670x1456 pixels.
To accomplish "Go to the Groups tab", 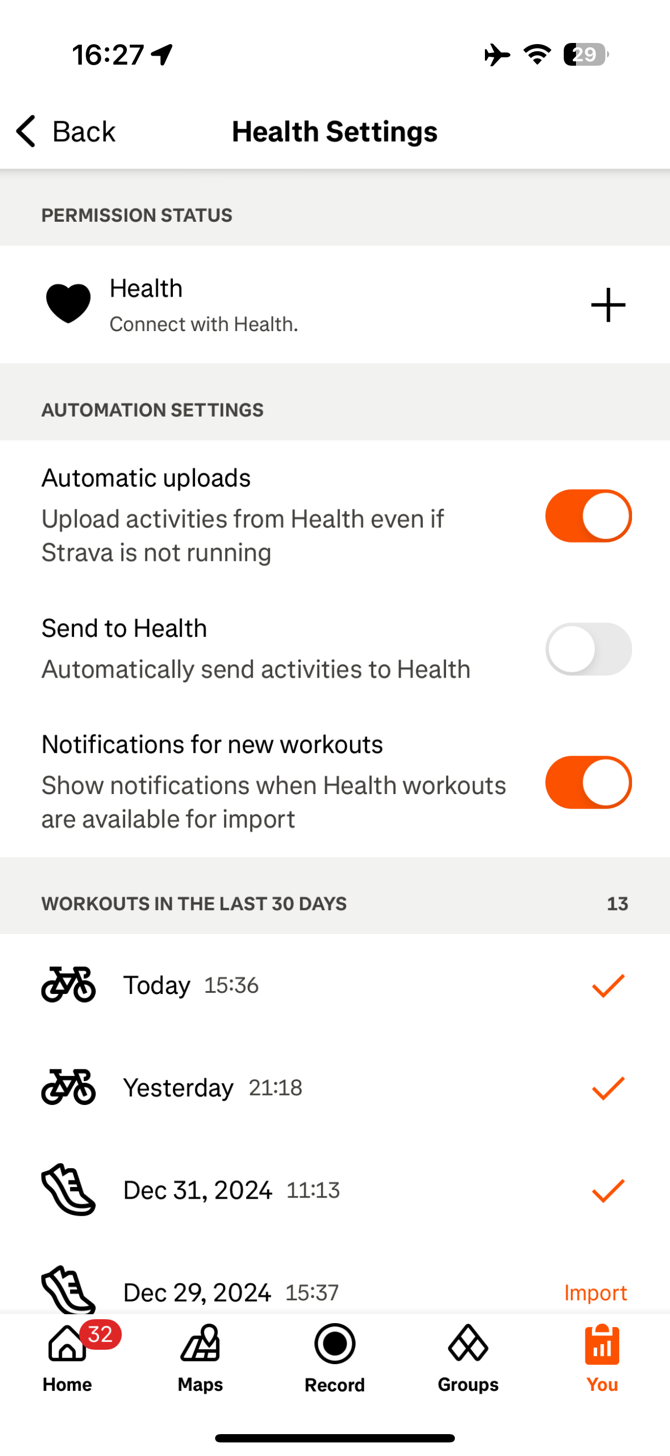I will click(468, 1358).
